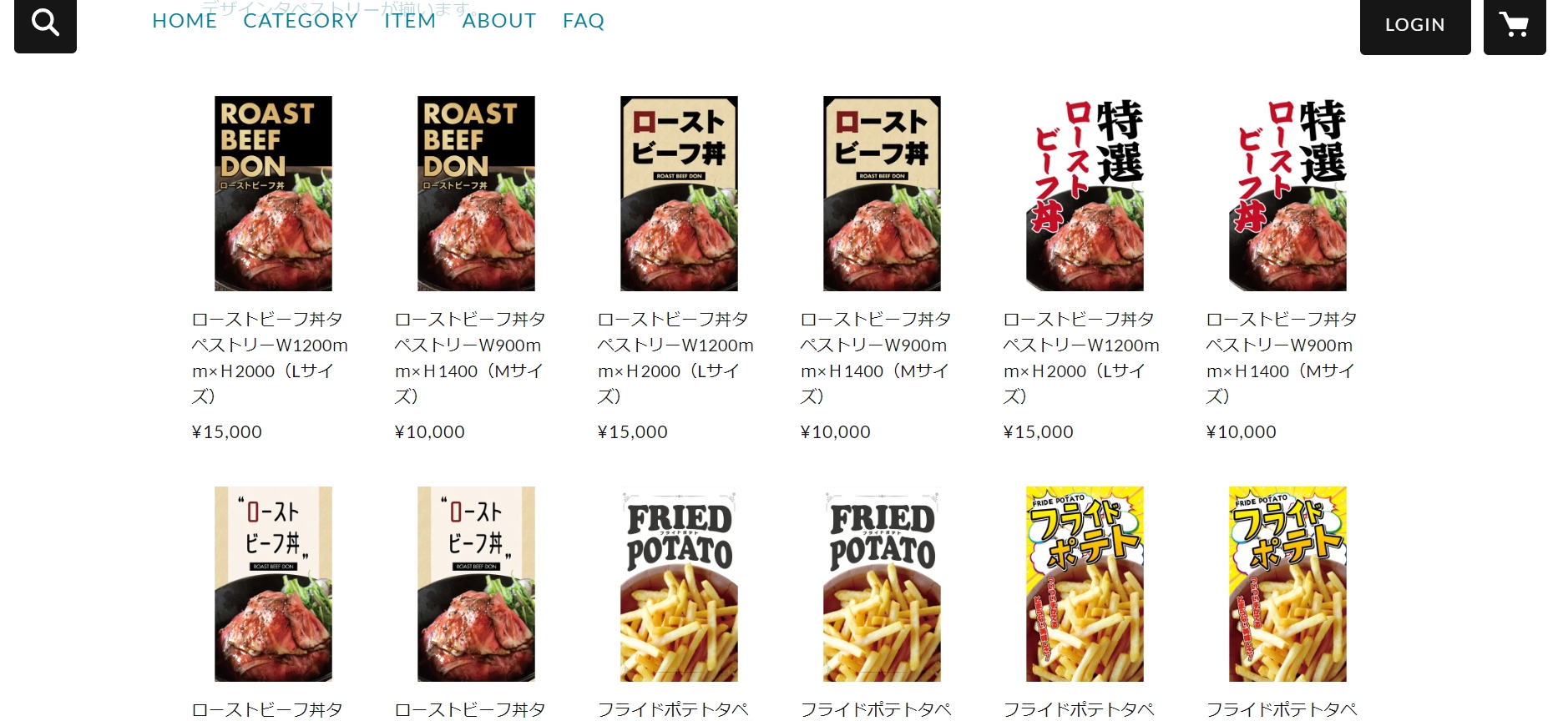View first FRIED POTATO black-text tapestry
The height and width of the screenshot is (721, 1568).
[679, 584]
